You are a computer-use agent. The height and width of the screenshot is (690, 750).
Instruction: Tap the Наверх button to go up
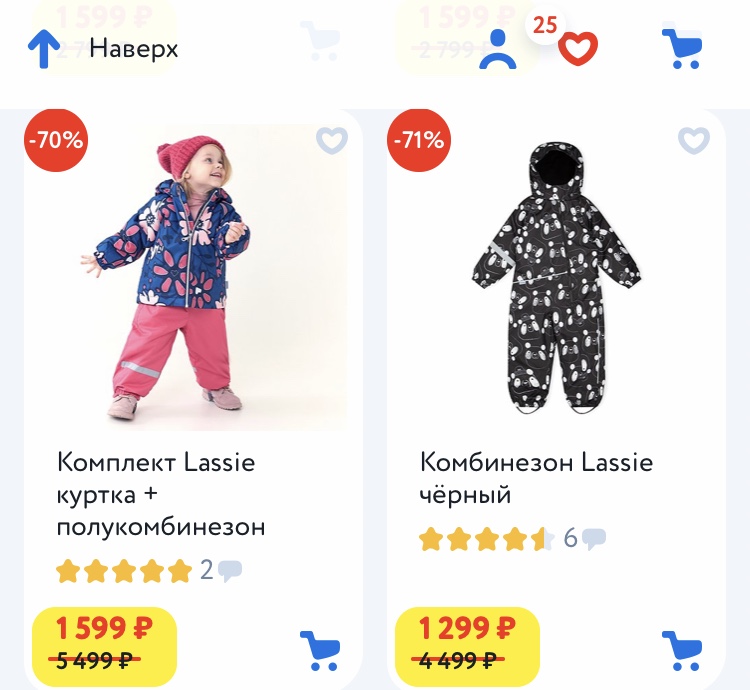pyautogui.click(x=103, y=48)
